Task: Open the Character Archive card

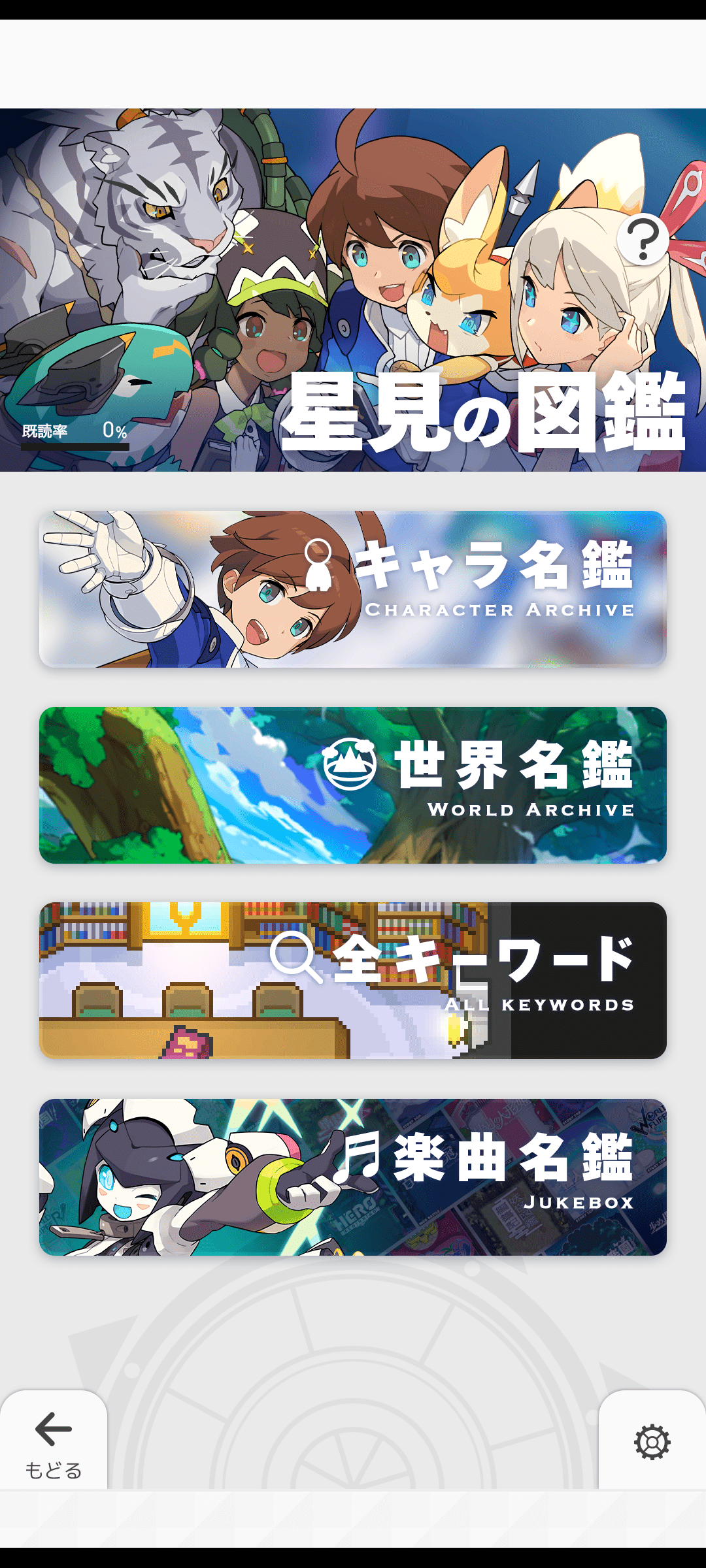Action: (x=353, y=589)
